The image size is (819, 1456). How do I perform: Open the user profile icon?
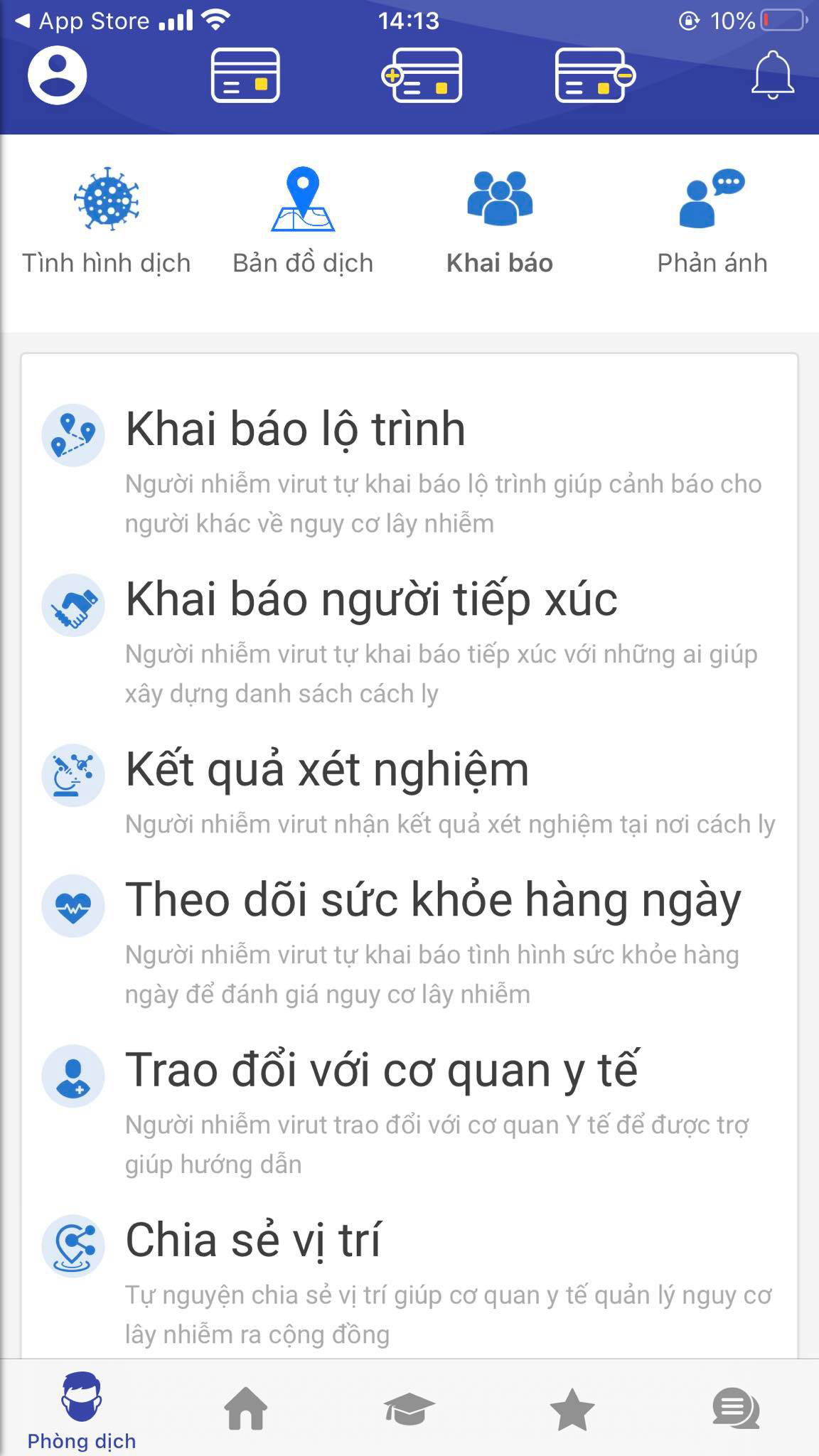58,75
